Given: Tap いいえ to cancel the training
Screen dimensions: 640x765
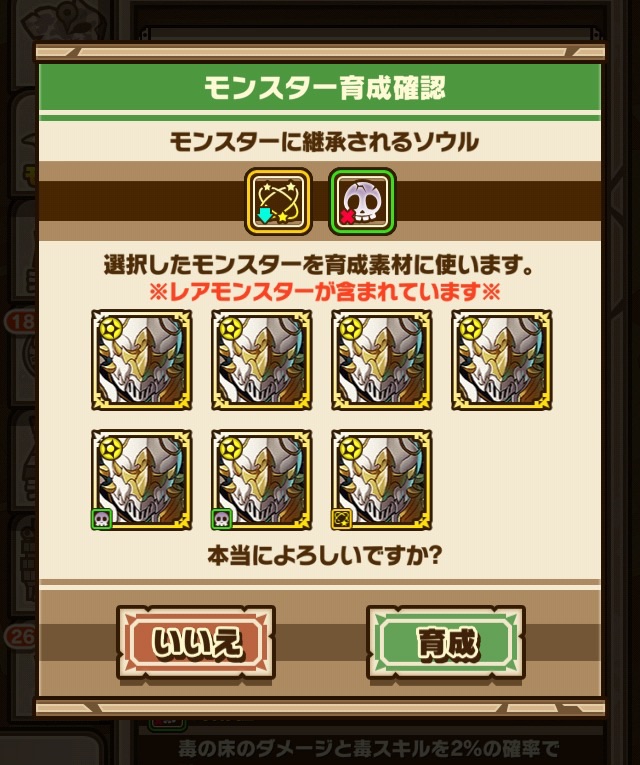Looking at the screenshot, I should point(195,642).
